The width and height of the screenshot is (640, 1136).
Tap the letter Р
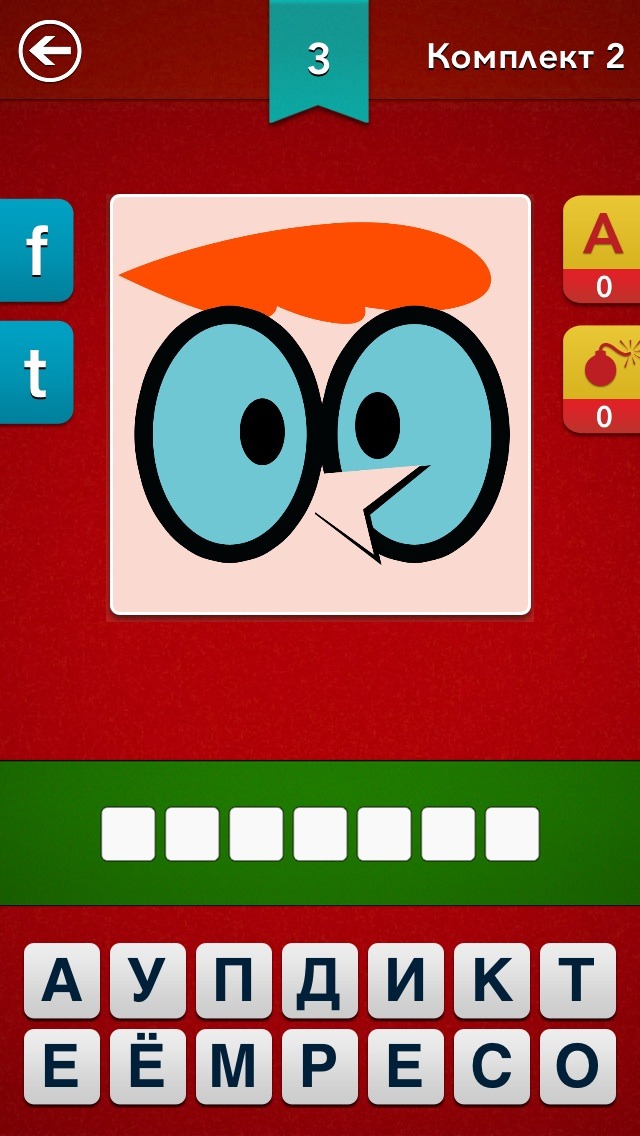click(320, 1067)
